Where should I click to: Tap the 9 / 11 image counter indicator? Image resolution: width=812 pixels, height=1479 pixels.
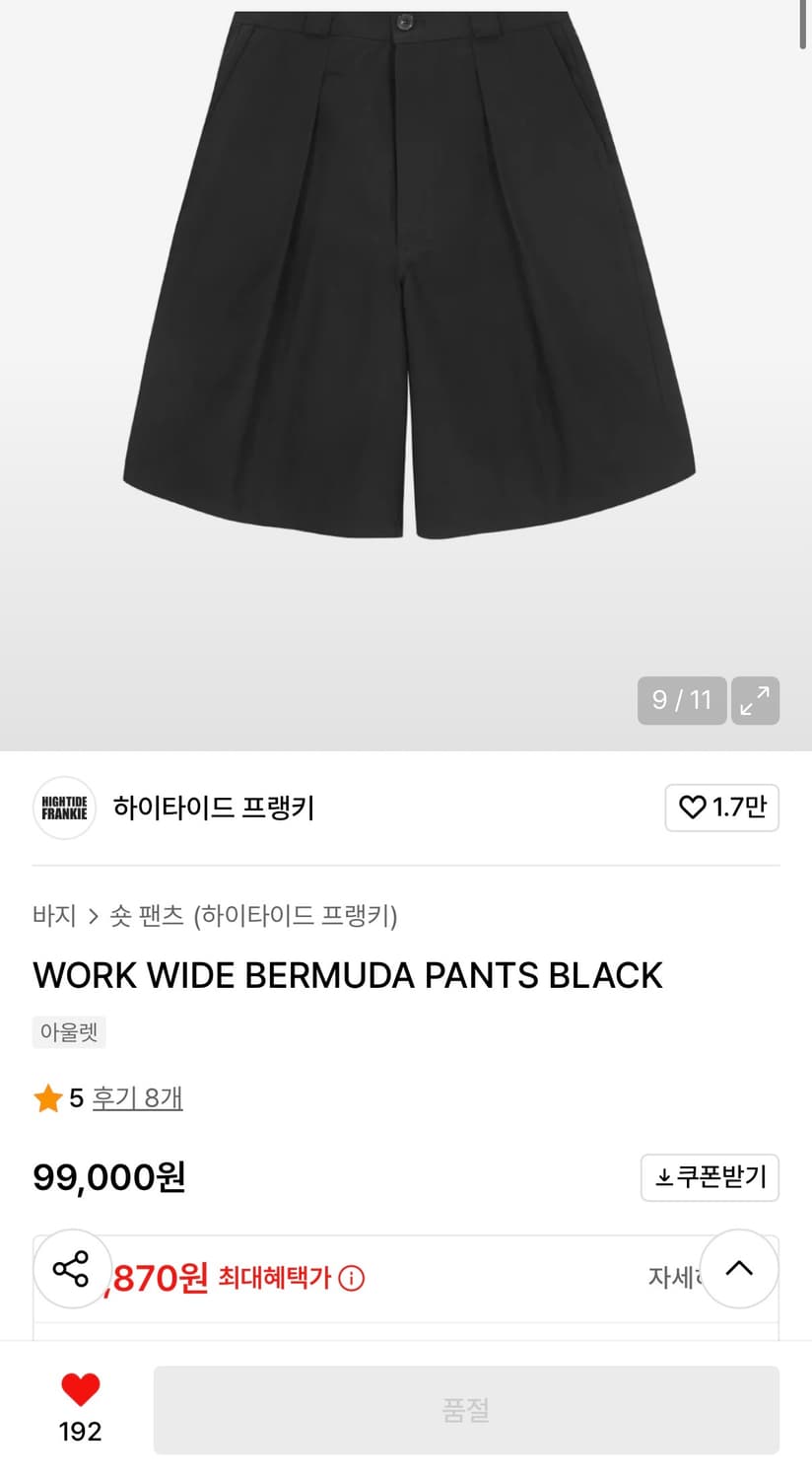pyautogui.click(x=681, y=700)
